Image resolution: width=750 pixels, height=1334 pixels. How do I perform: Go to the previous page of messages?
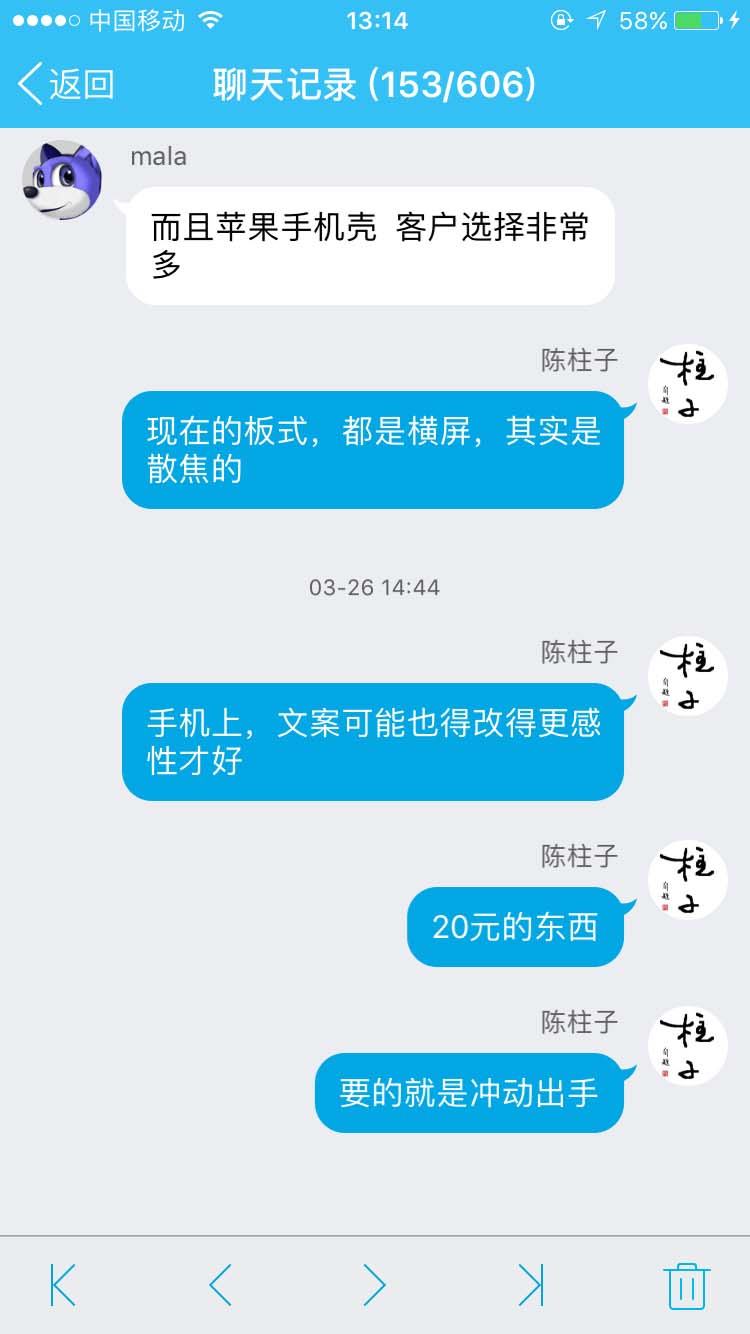click(x=218, y=1287)
